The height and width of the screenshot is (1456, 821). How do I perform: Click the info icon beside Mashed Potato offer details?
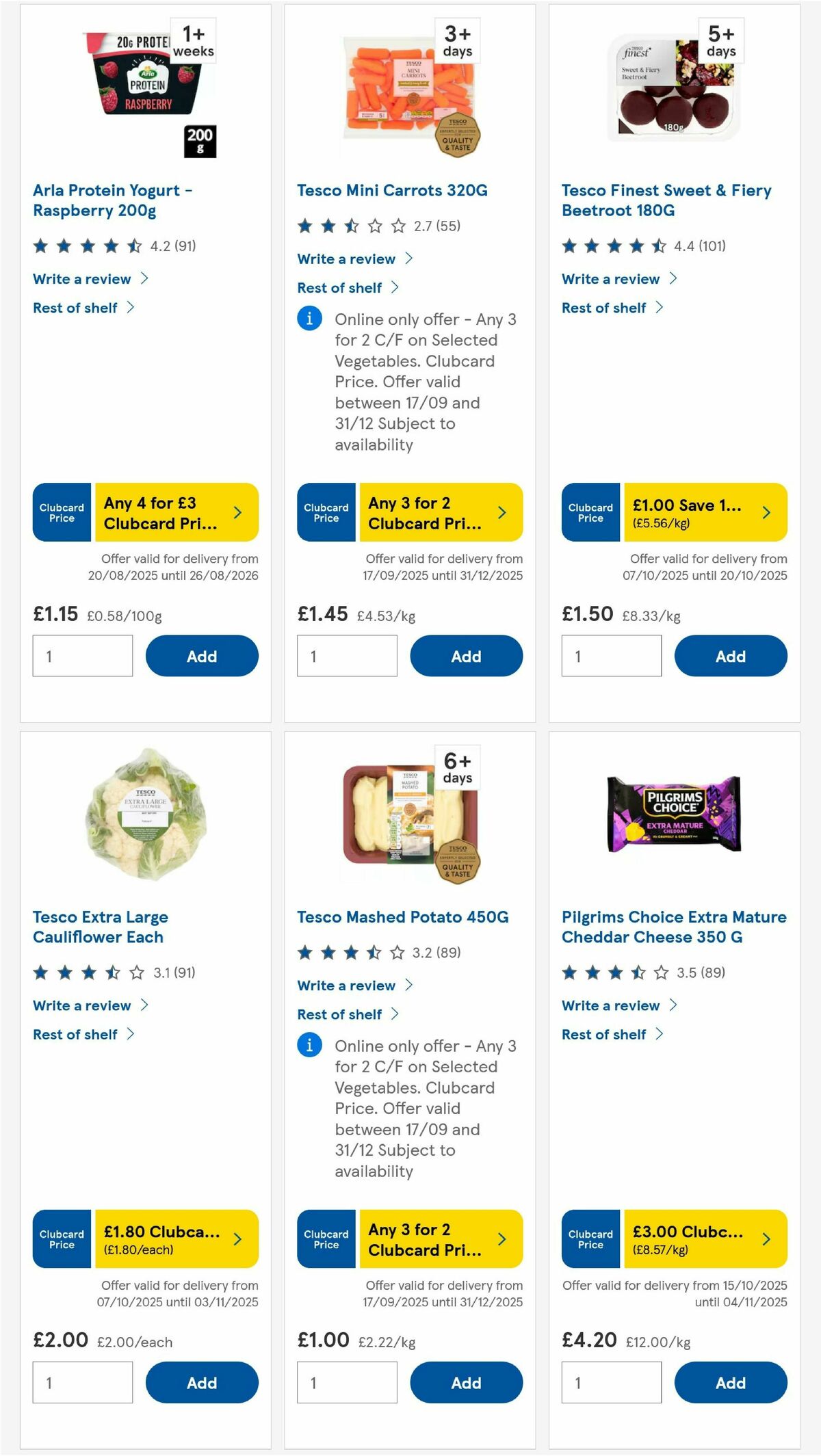point(309,1045)
